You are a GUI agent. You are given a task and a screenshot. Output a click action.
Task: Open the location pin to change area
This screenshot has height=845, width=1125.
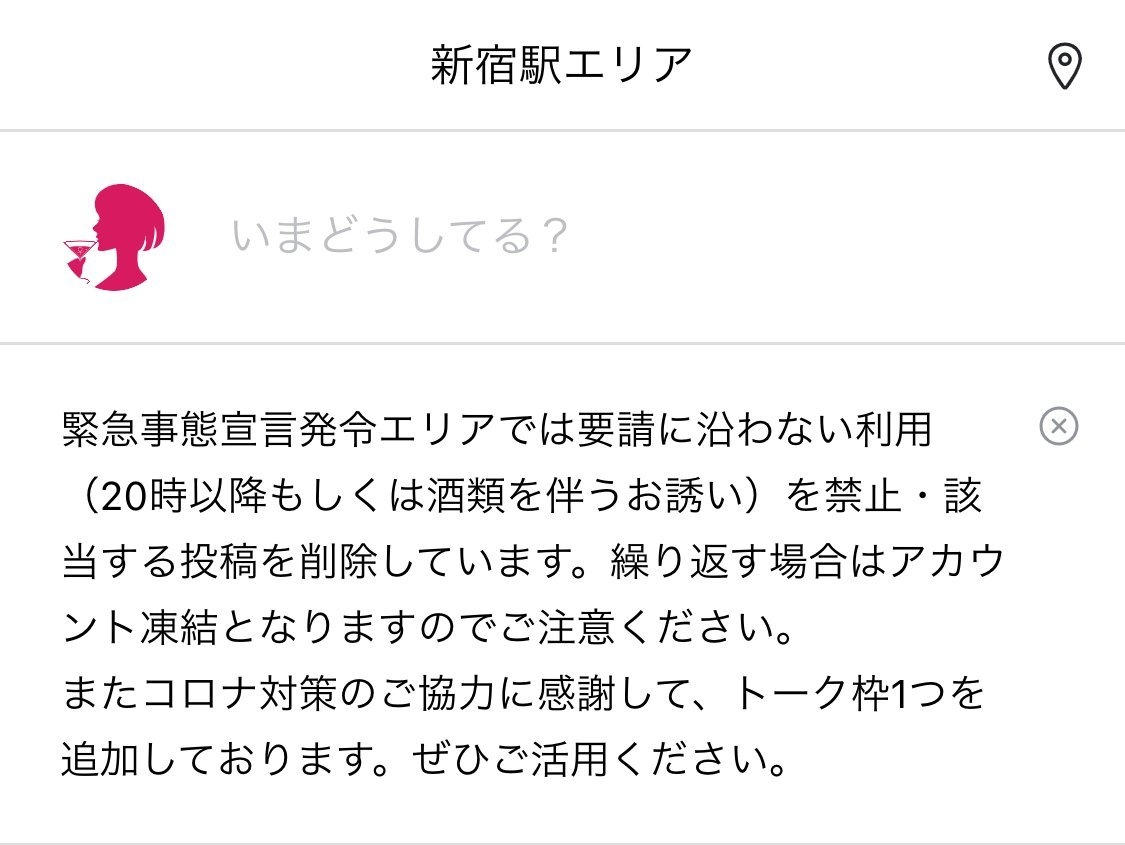coord(1065,67)
